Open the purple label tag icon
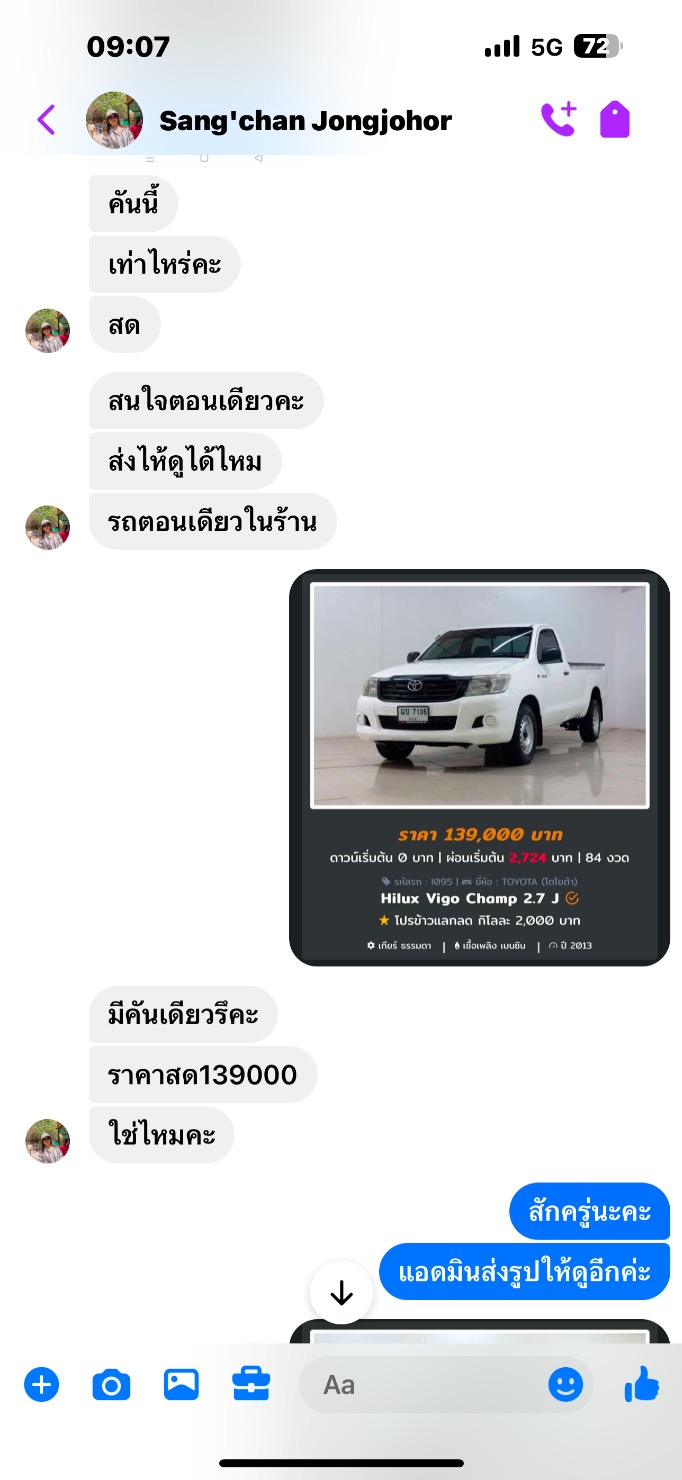 point(615,120)
